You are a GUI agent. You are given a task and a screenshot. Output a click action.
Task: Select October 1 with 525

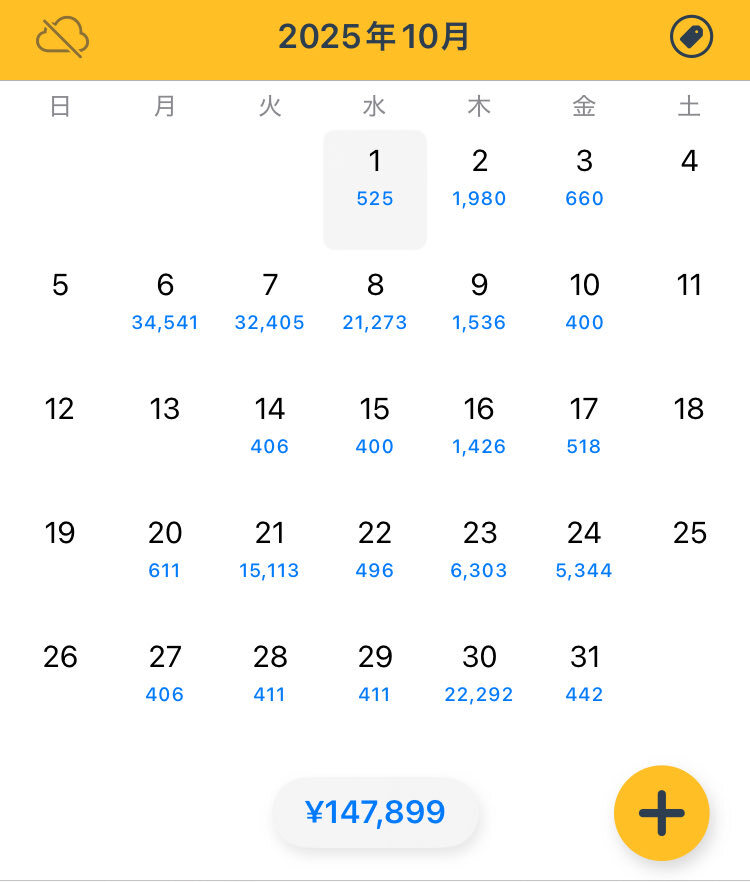(x=375, y=180)
